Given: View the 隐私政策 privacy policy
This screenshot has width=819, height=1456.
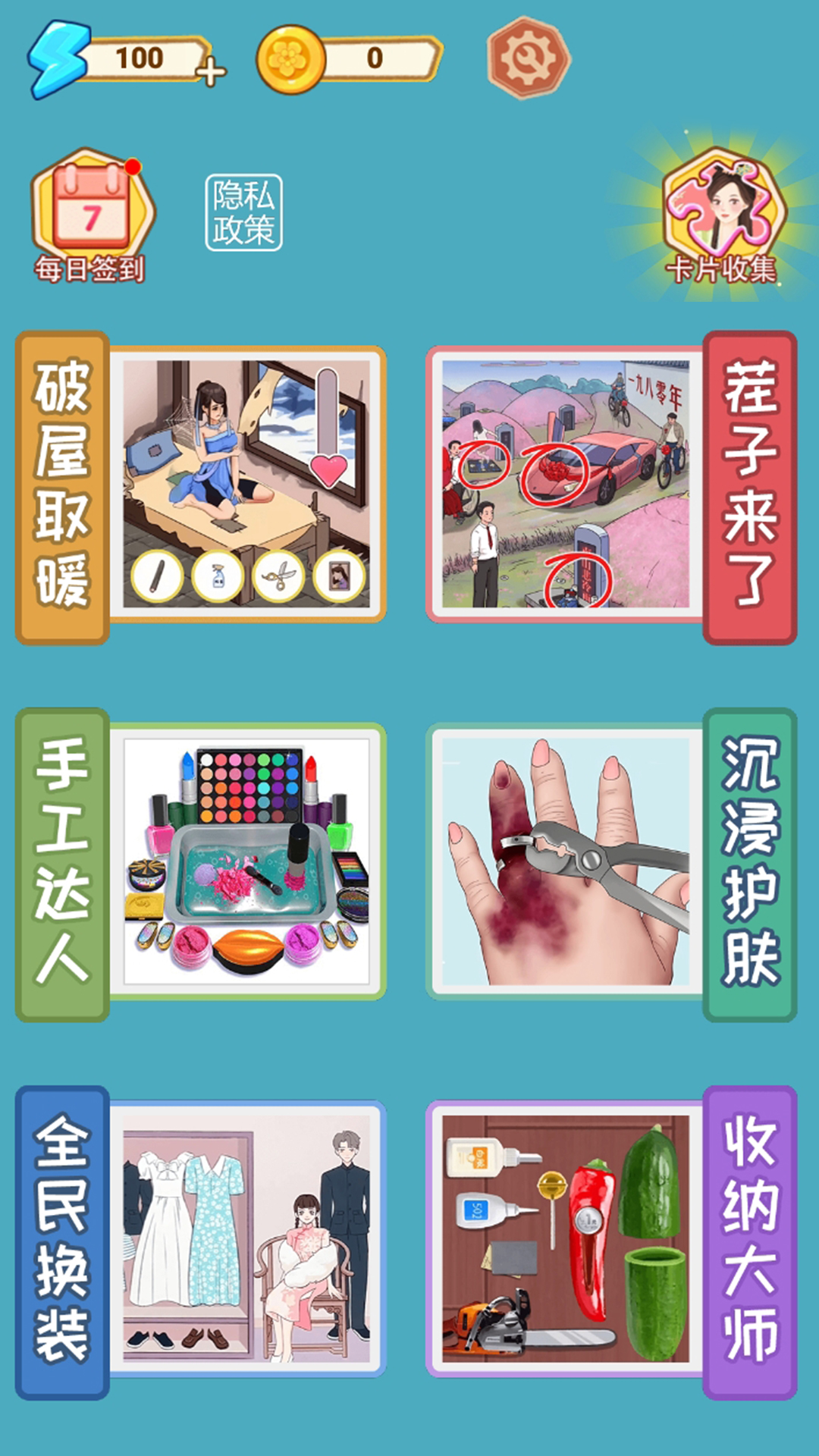Looking at the screenshot, I should pos(243,212).
